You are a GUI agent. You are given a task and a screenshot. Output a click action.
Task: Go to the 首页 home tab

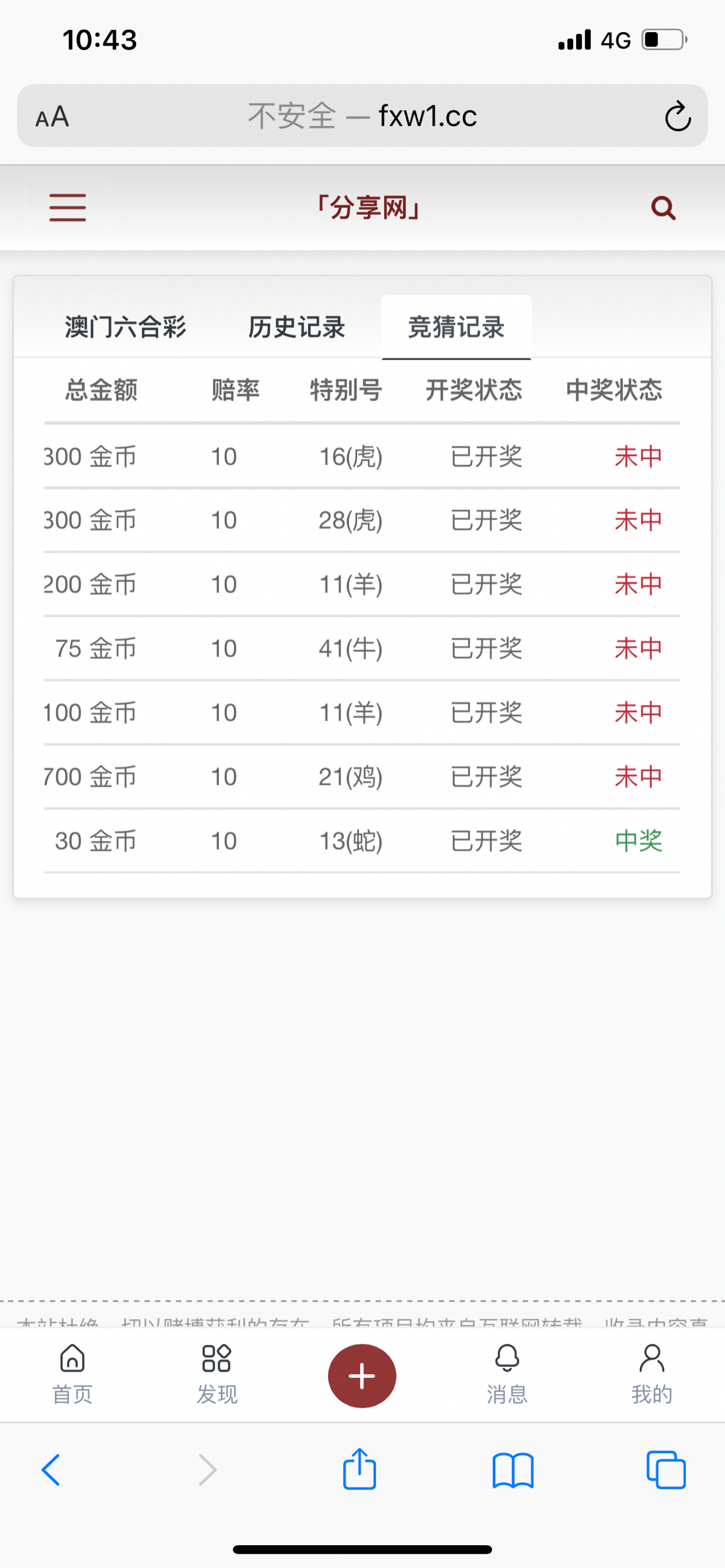[x=72, y=1374]
